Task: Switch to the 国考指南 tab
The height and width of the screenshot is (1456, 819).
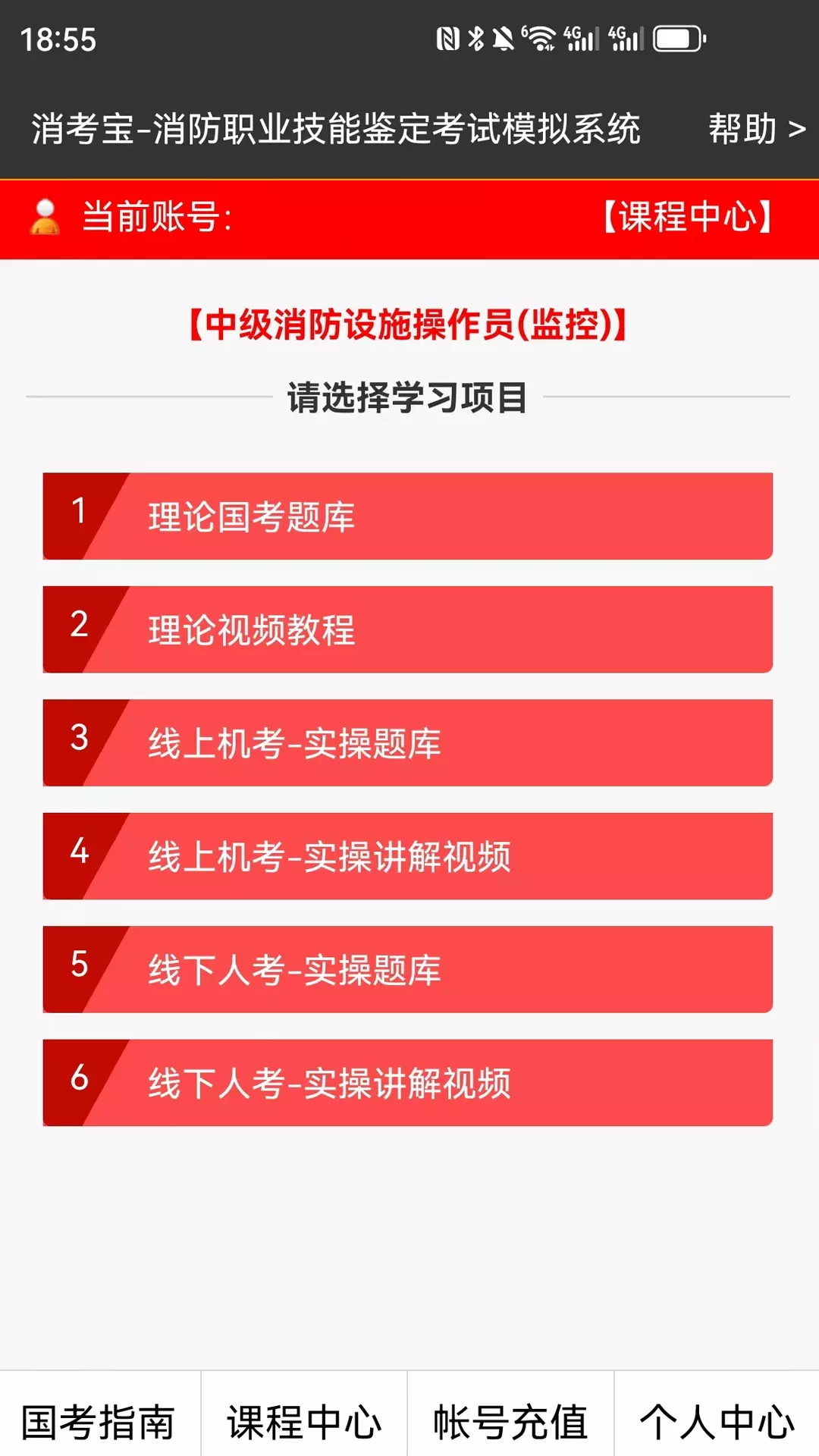Action: coord(99,1421)
